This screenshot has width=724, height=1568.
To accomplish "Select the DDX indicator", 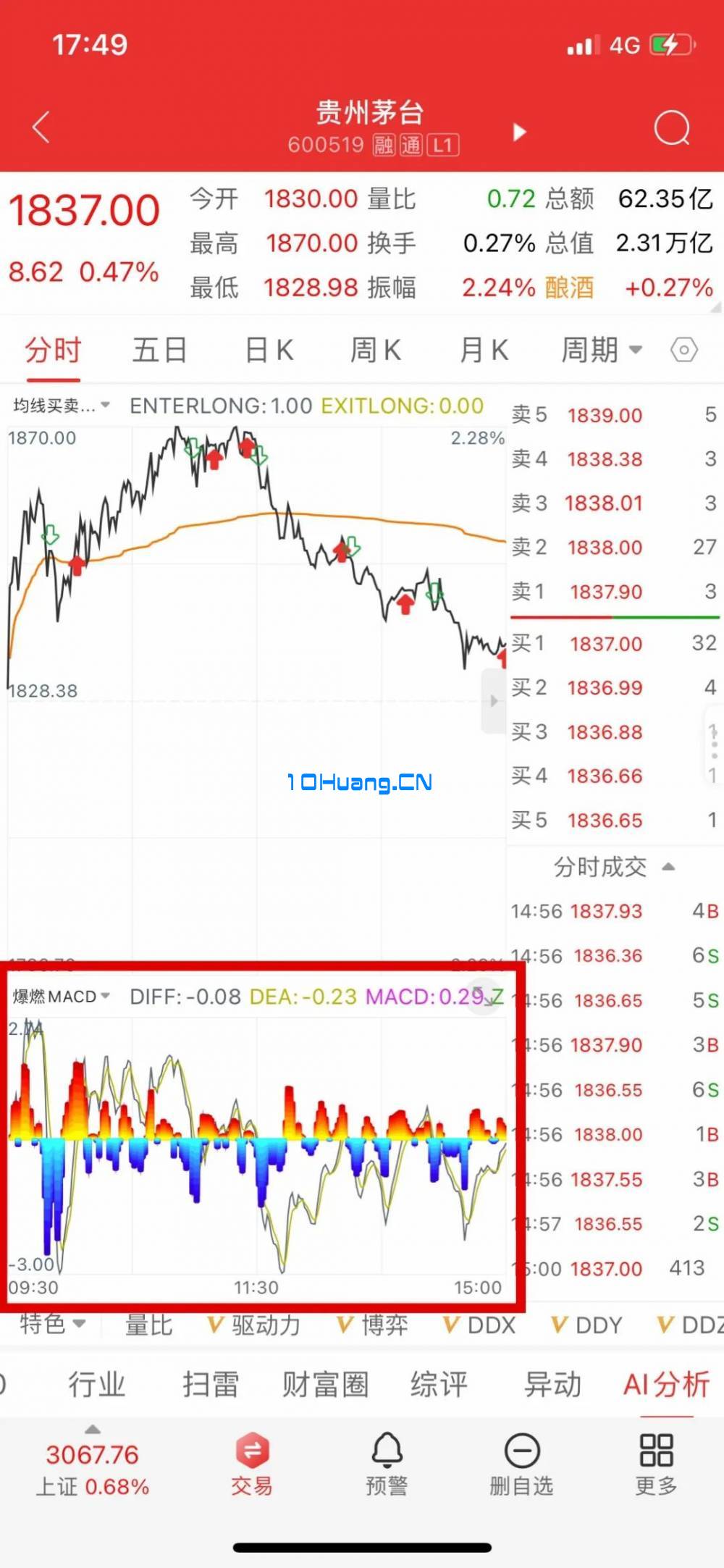I will pos(479,1325).
